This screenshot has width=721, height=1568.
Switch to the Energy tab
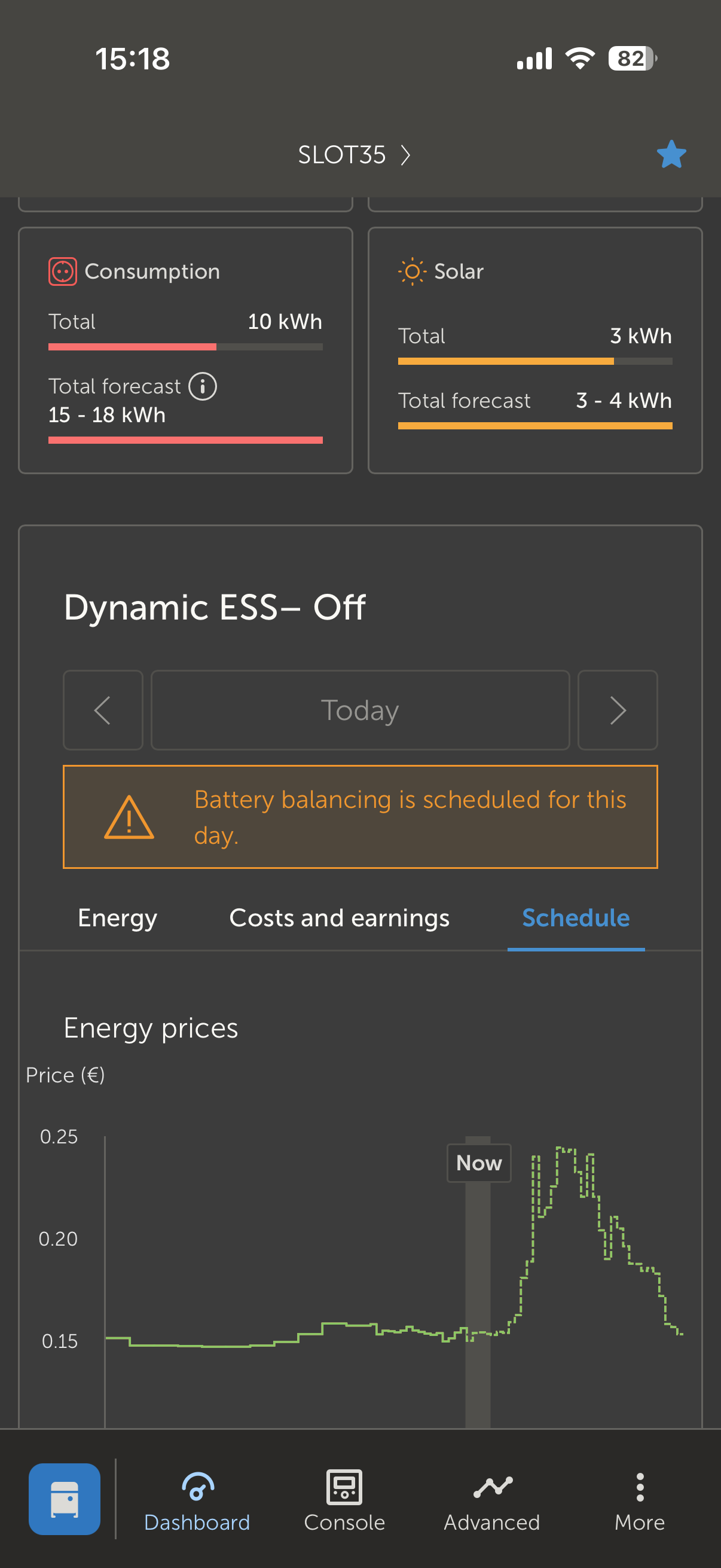[117, 918]
